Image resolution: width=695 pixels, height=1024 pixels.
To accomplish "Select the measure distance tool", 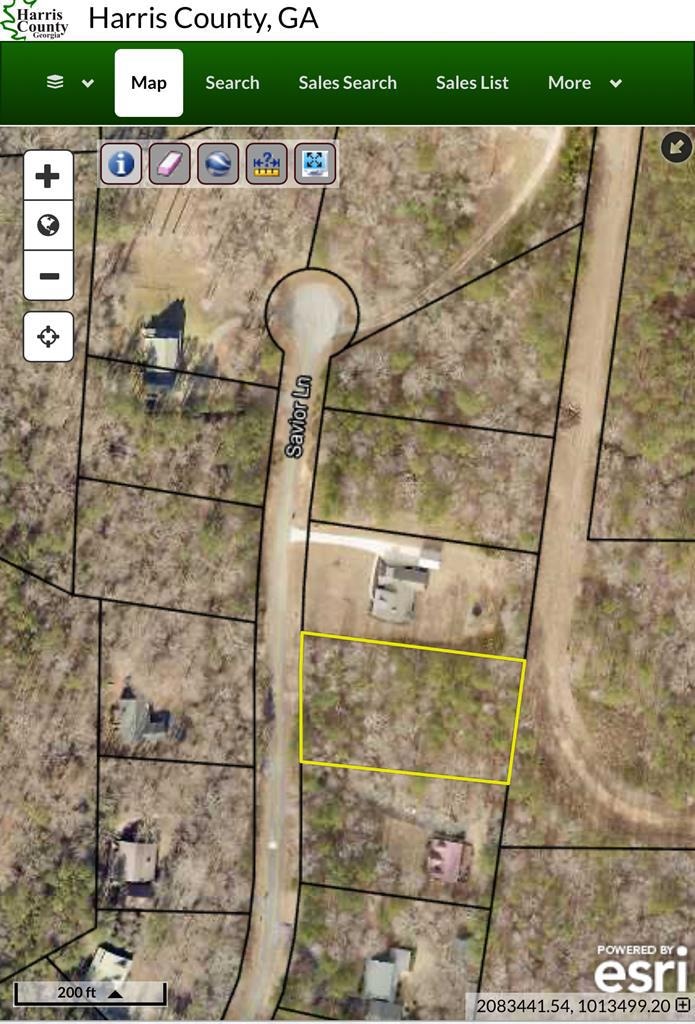I will pyautogui.click(x=266, y=163).
